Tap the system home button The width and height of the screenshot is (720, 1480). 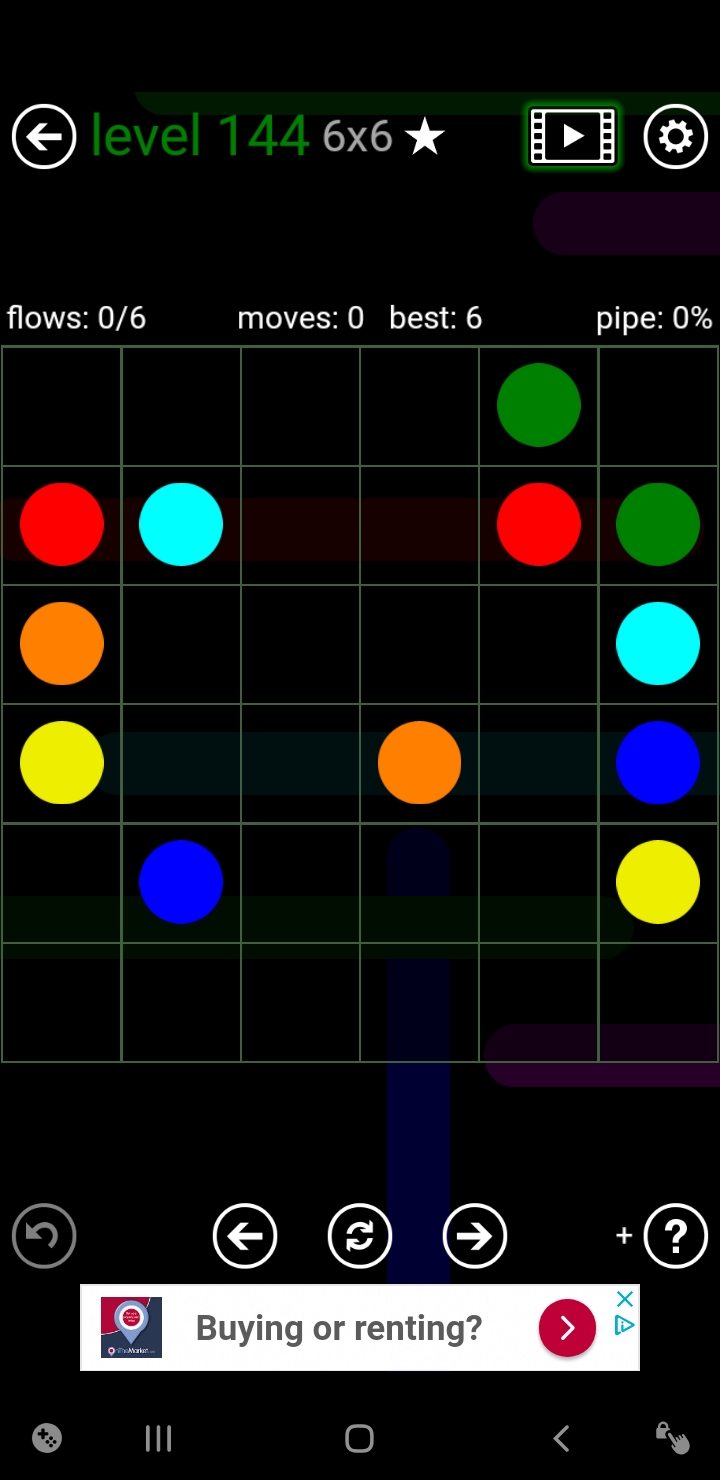359,1438
